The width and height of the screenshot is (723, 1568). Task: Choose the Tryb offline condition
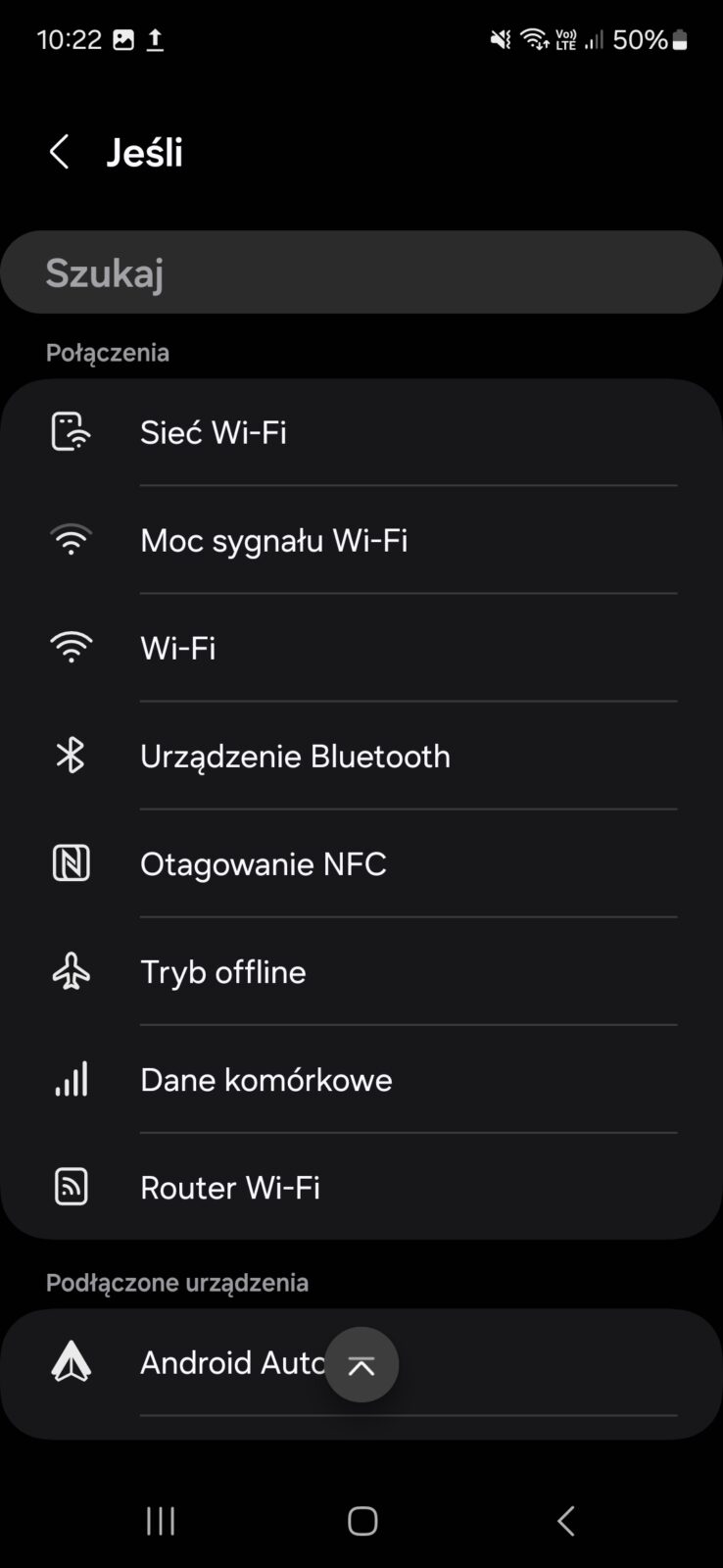coord(361,971)
